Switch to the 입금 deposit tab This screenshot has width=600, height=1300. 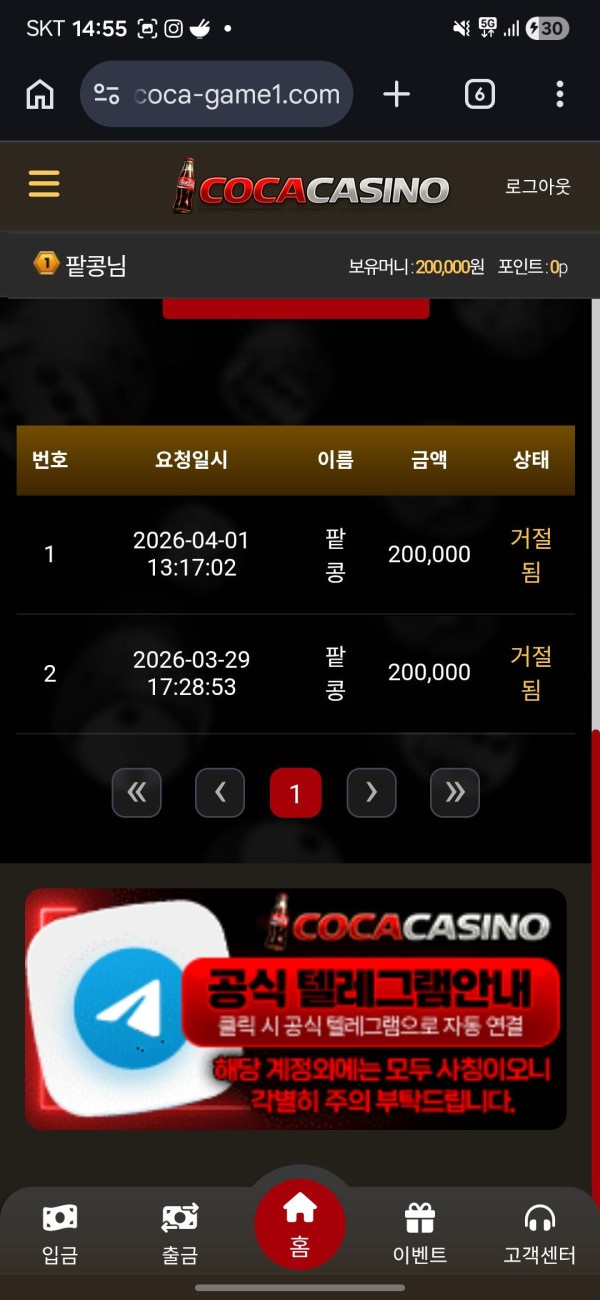[60, 1235]
